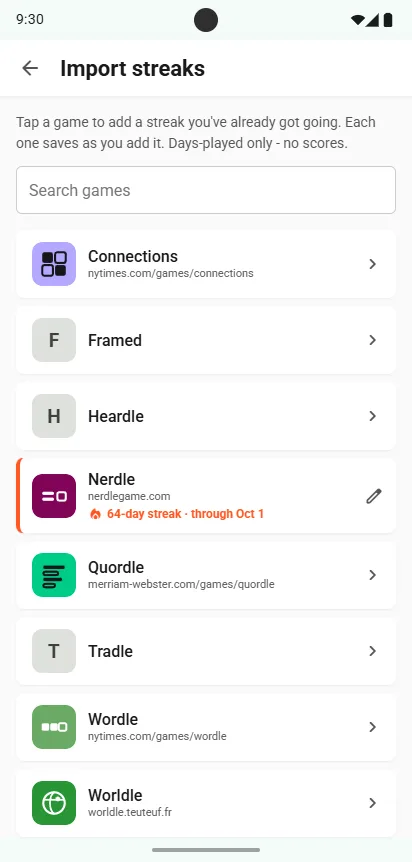The height and width of the screenshot is (862, 412).
Task: Edit the Nerdle streak with the pencil icon
Action: point(373,496)
